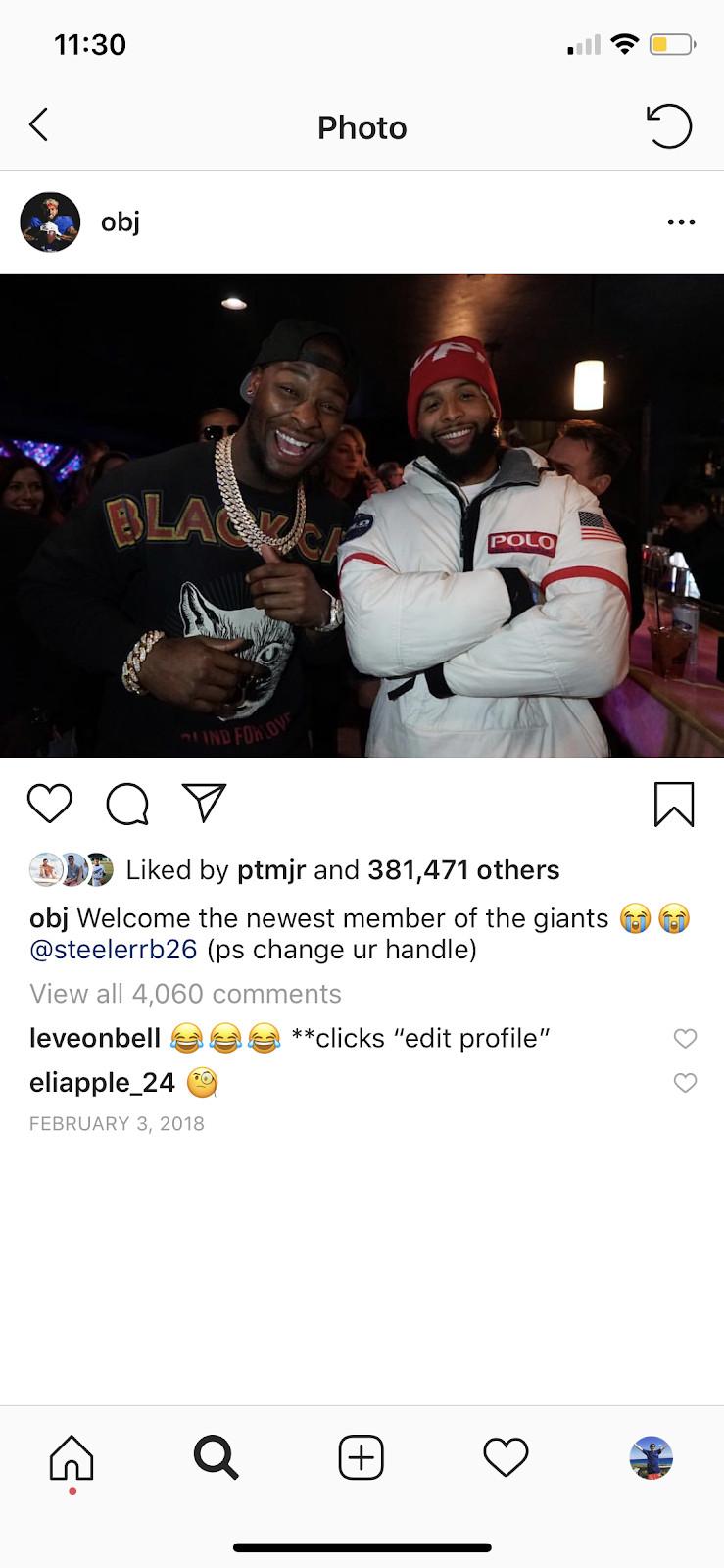Open leveonbell's profile from the comment
The image size is (724, 1568).
pyautogui.click(x=95, y=1039)
